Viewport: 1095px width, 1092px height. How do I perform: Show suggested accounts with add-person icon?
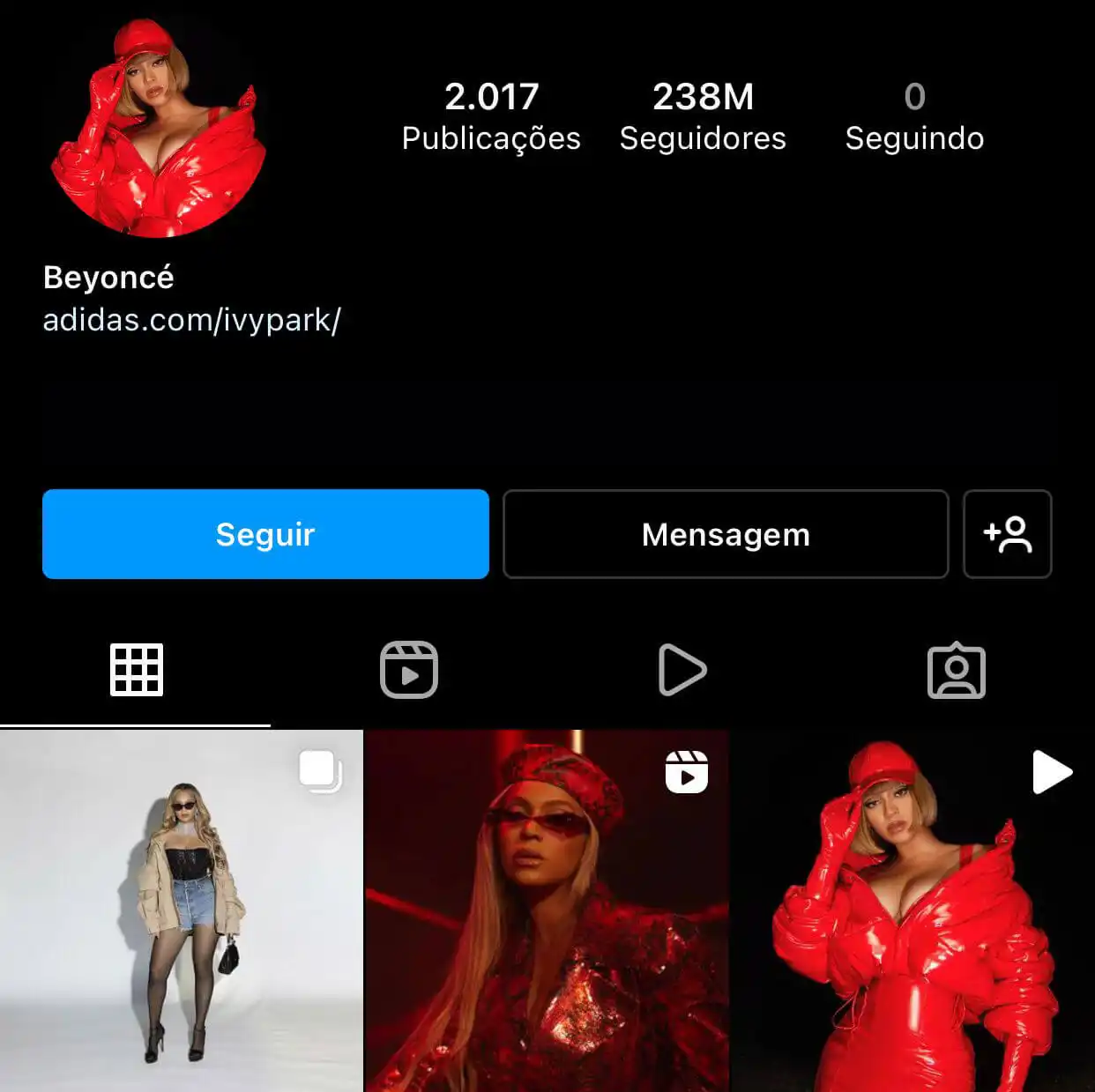[x=1007, y=534]
